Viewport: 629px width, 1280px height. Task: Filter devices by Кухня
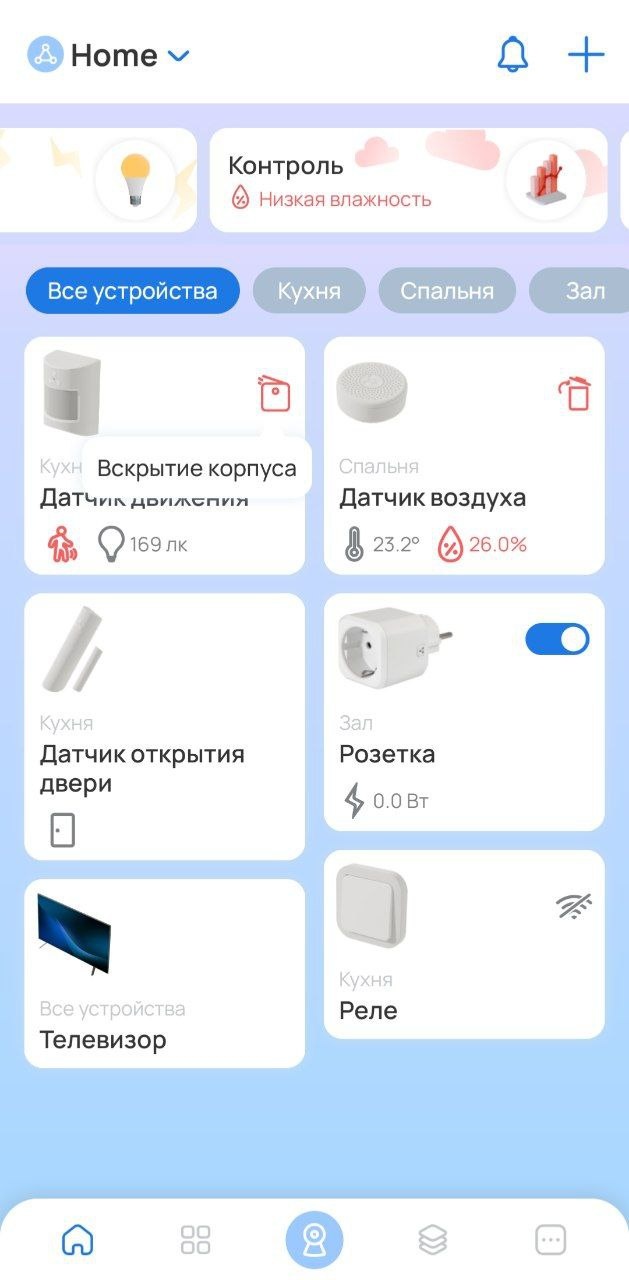point(309,291)
